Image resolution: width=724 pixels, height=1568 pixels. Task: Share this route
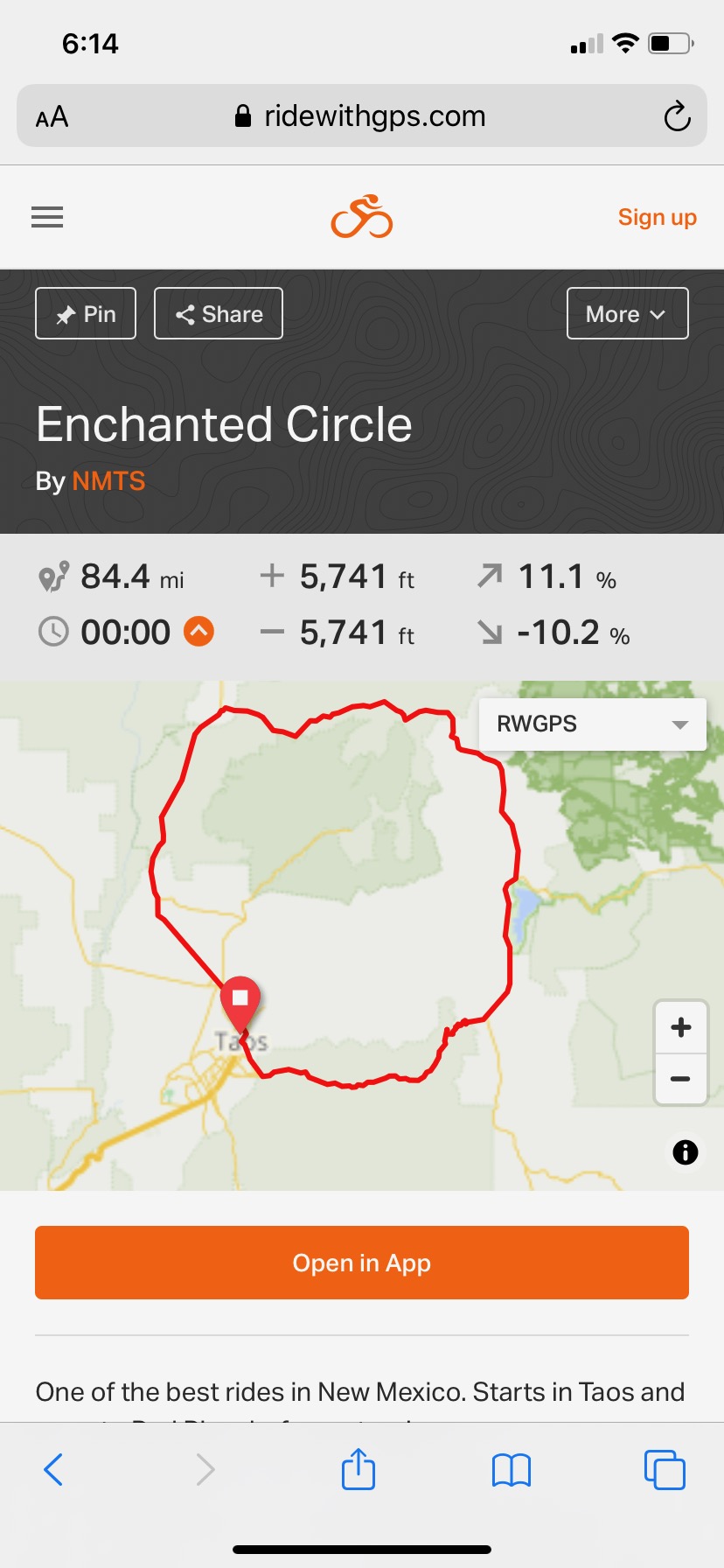(x=219, y=313)
